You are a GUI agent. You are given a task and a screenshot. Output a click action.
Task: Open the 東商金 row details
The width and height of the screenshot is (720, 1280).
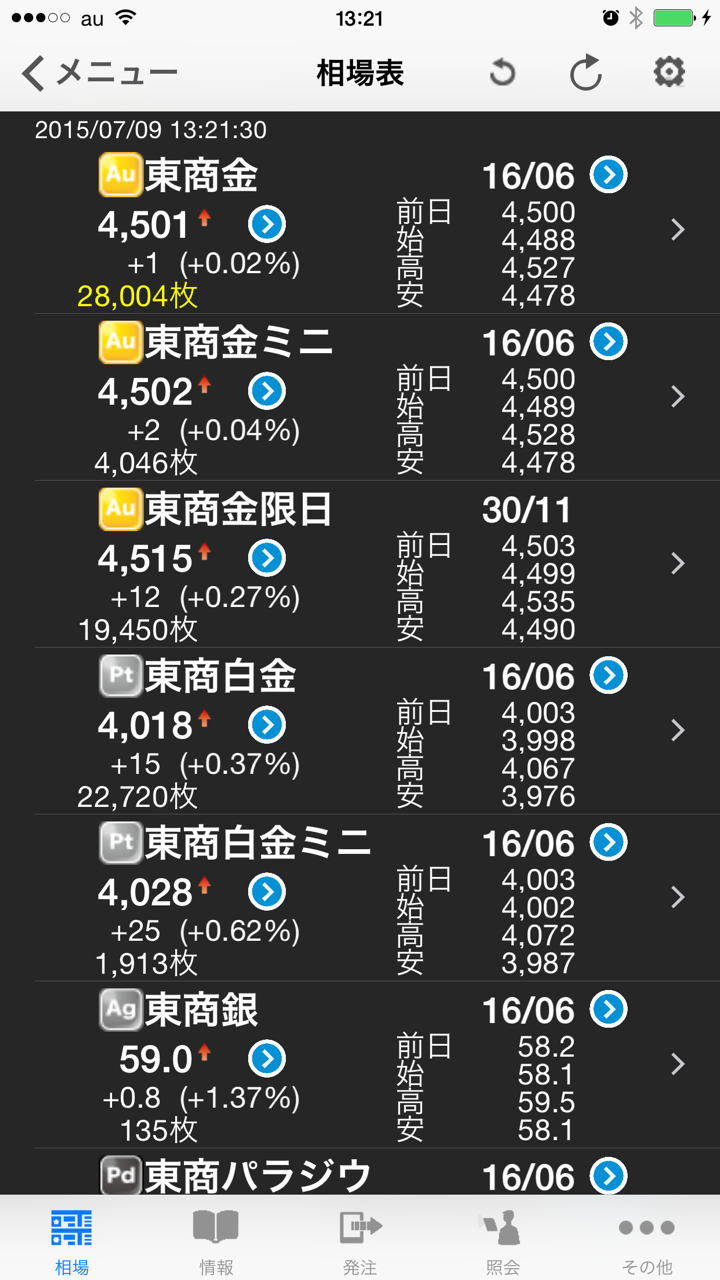pyautogui.click(x=678, y=230)
